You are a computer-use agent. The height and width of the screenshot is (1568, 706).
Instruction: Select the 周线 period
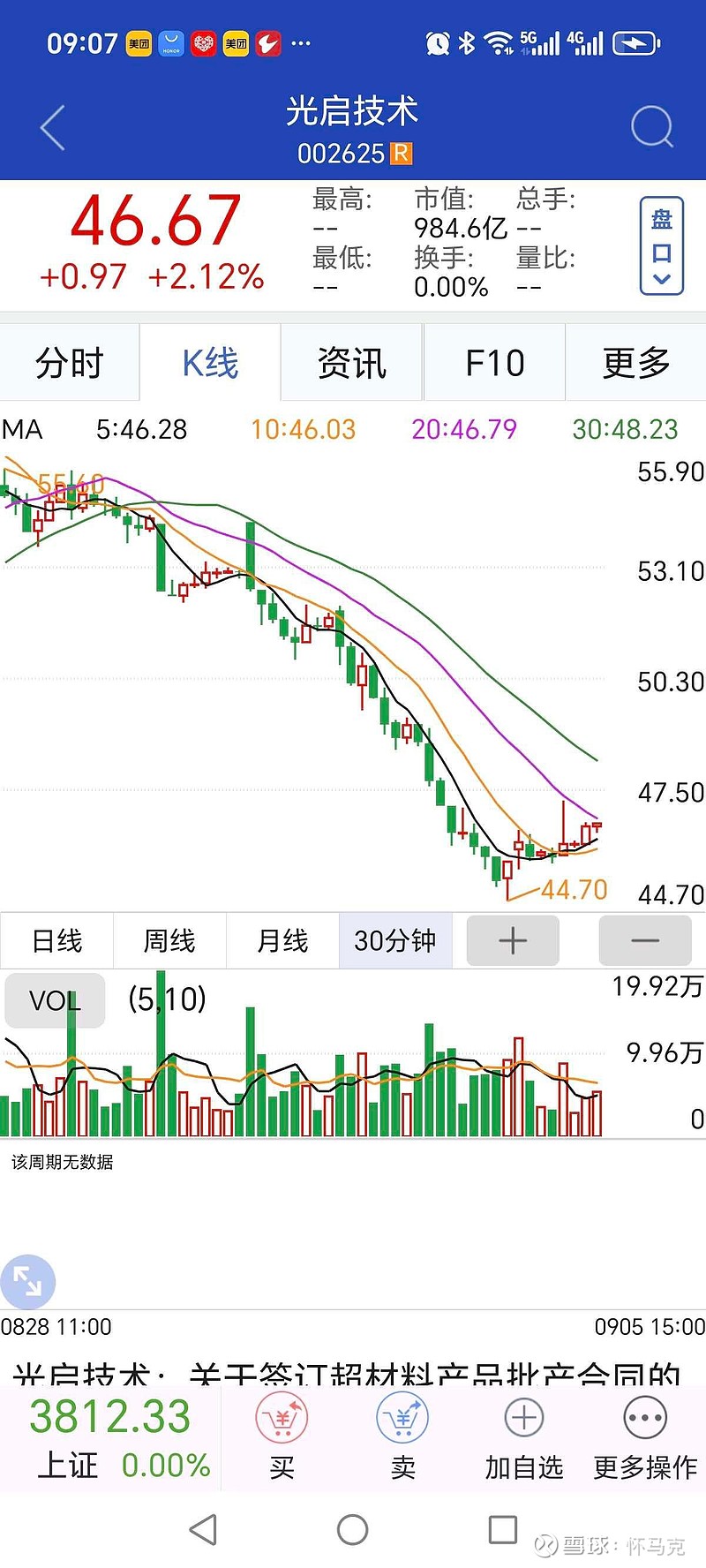tap(169, 940)
